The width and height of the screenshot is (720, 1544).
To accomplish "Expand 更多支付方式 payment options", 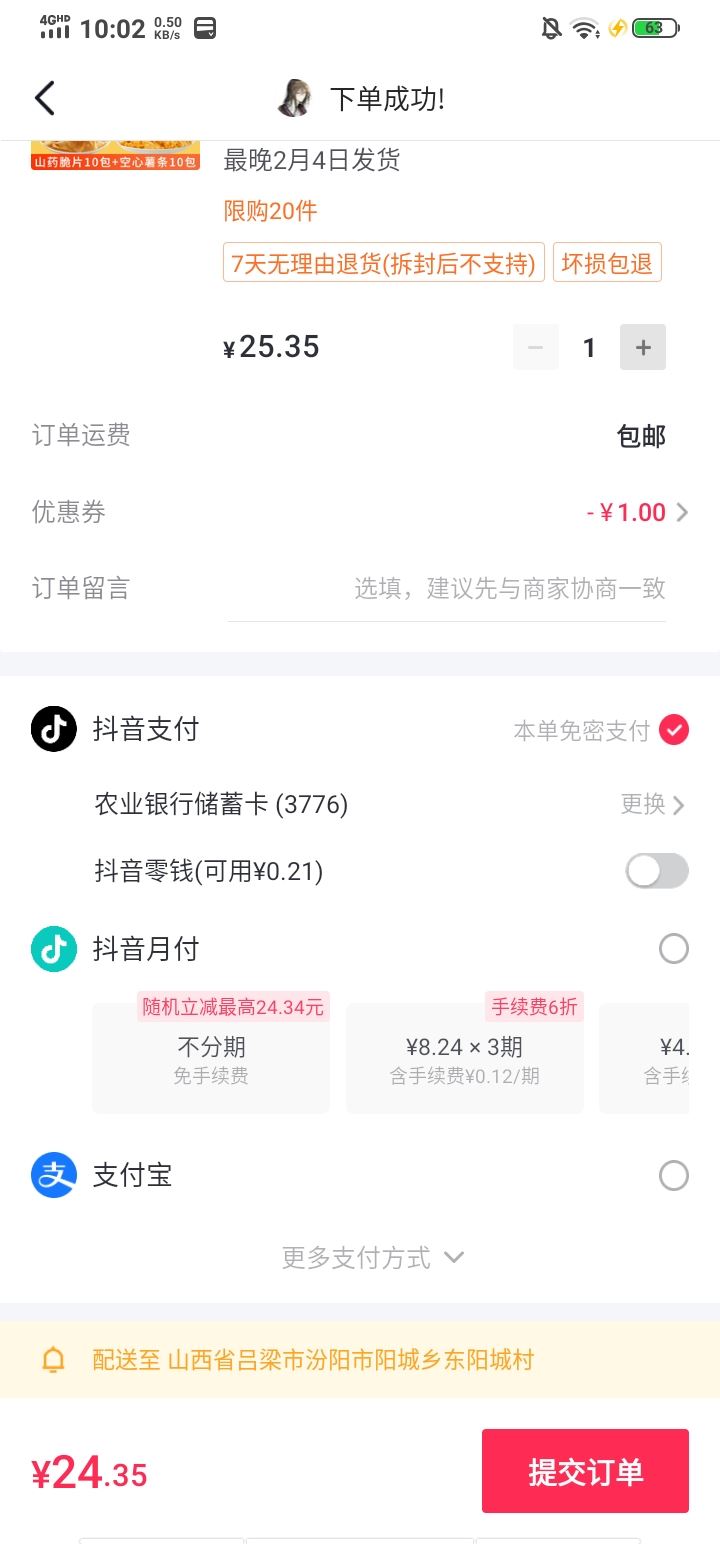I will (x=373, y=1257).
